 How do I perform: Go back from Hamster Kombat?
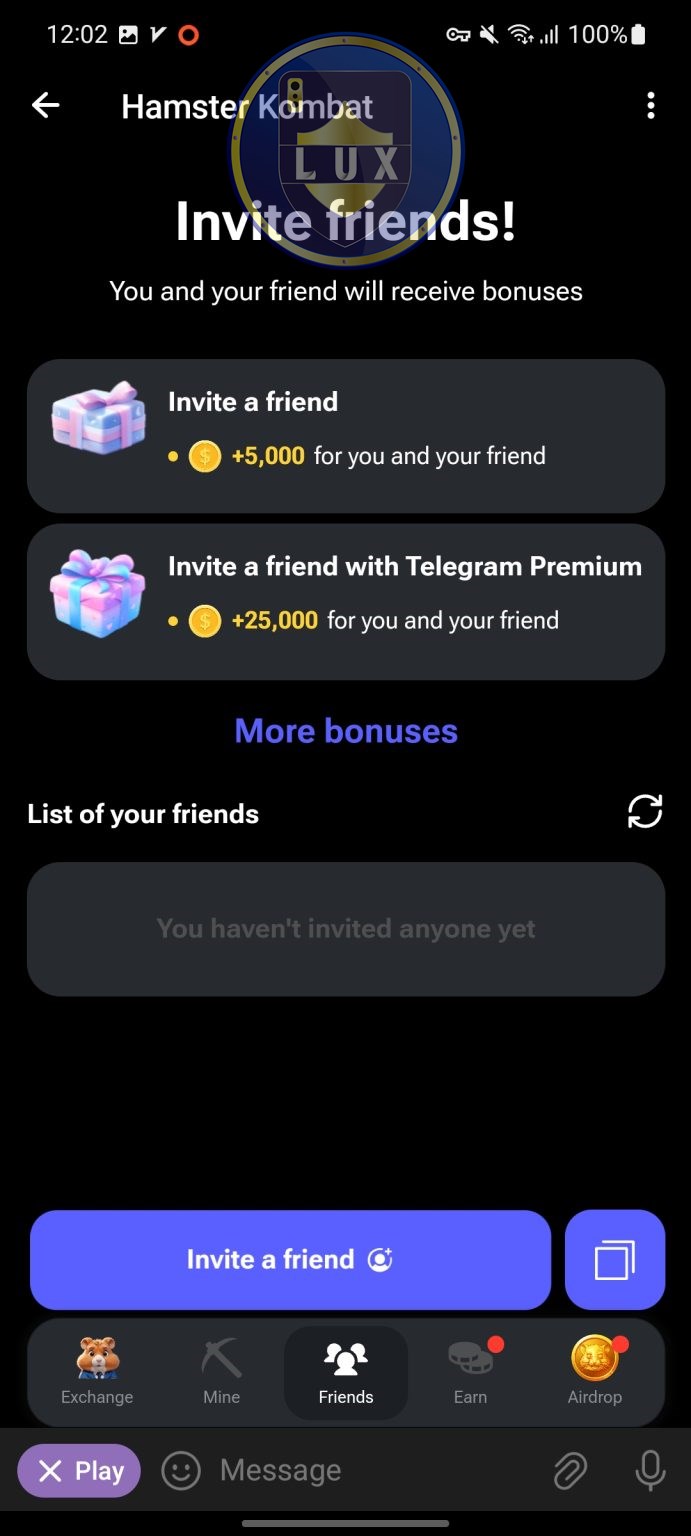pos(46,106)
